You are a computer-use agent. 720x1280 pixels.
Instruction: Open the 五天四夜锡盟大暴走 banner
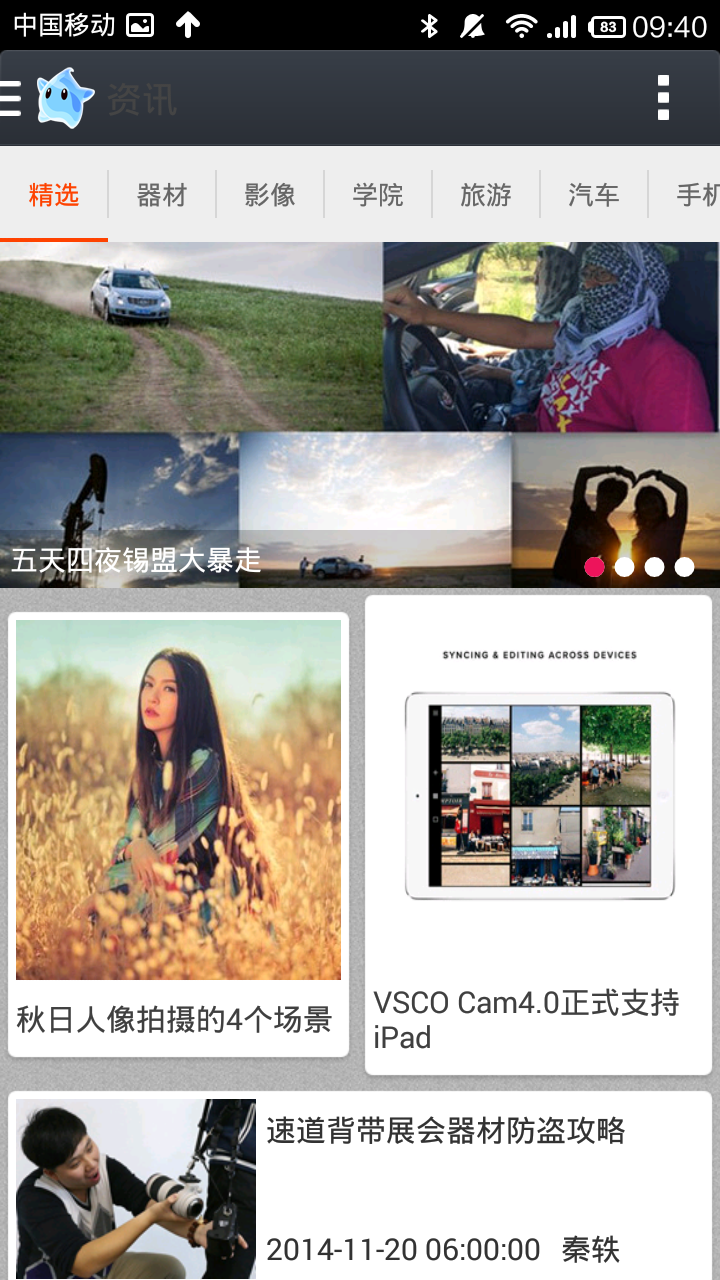click(360, 415)
